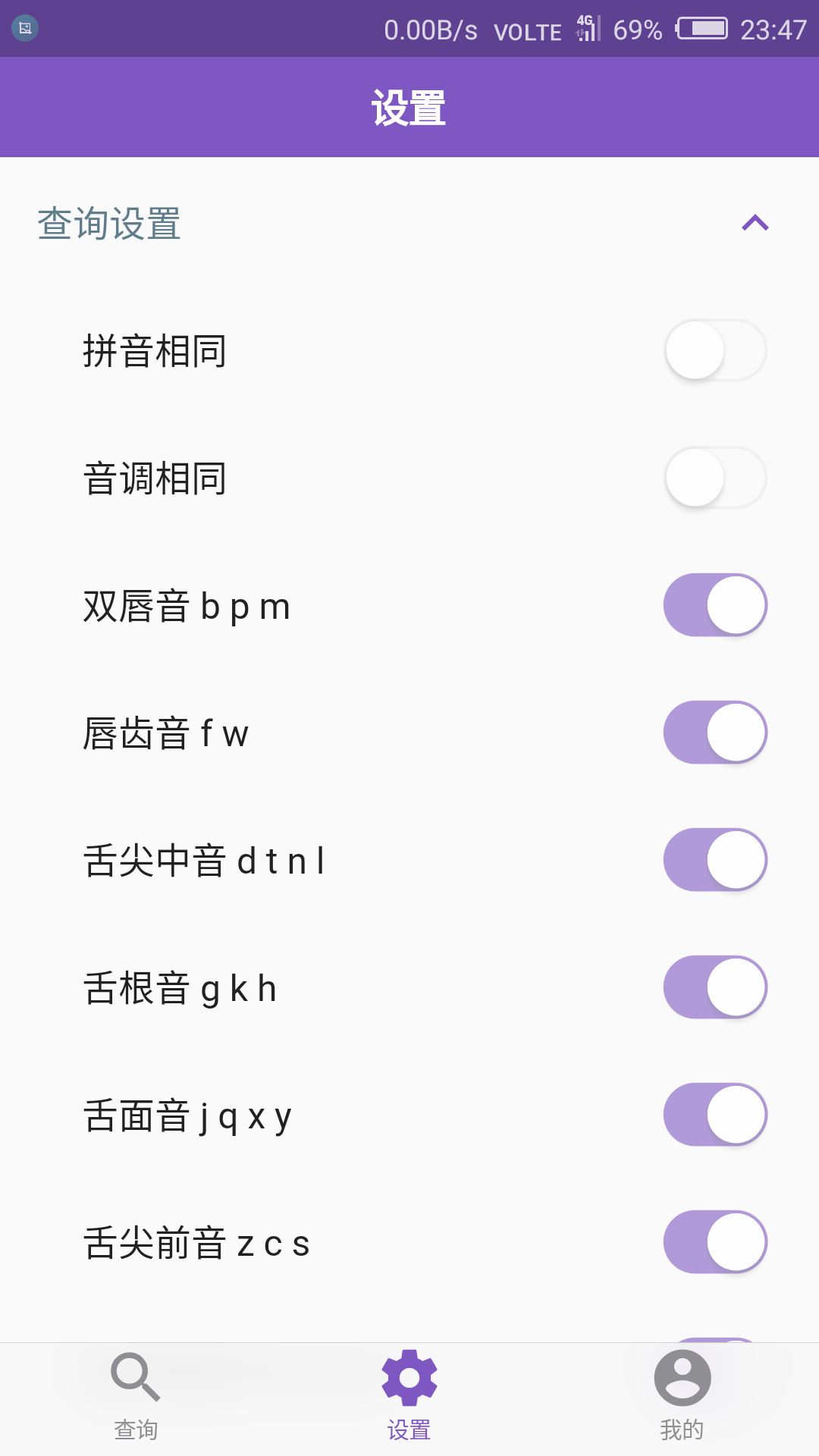This screenshot has width=819, height=1456.
Task: Turn off the 唇齿音 f w toggle
Action: 714,733
